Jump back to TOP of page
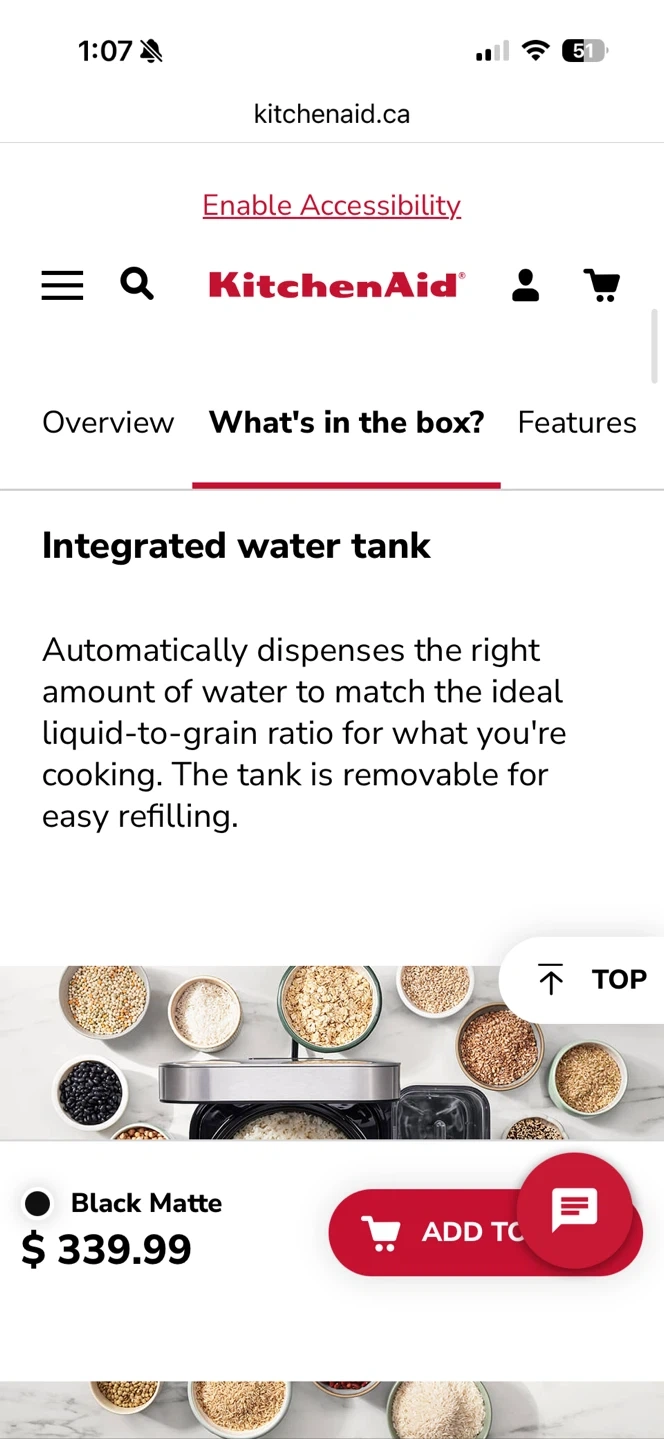 tap(592, 979)
